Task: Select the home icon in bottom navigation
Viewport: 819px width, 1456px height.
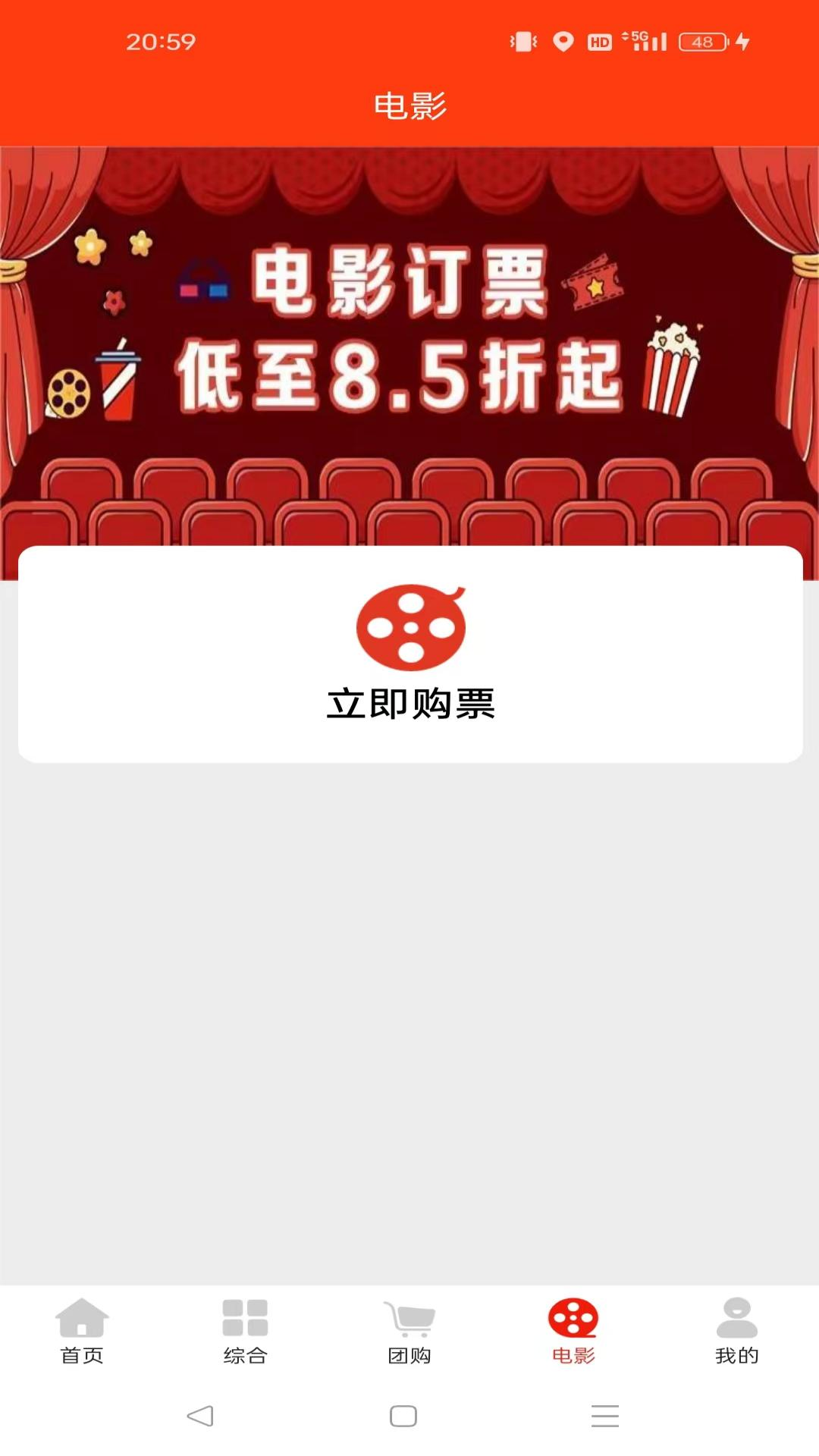Action: coord(82,1316)
